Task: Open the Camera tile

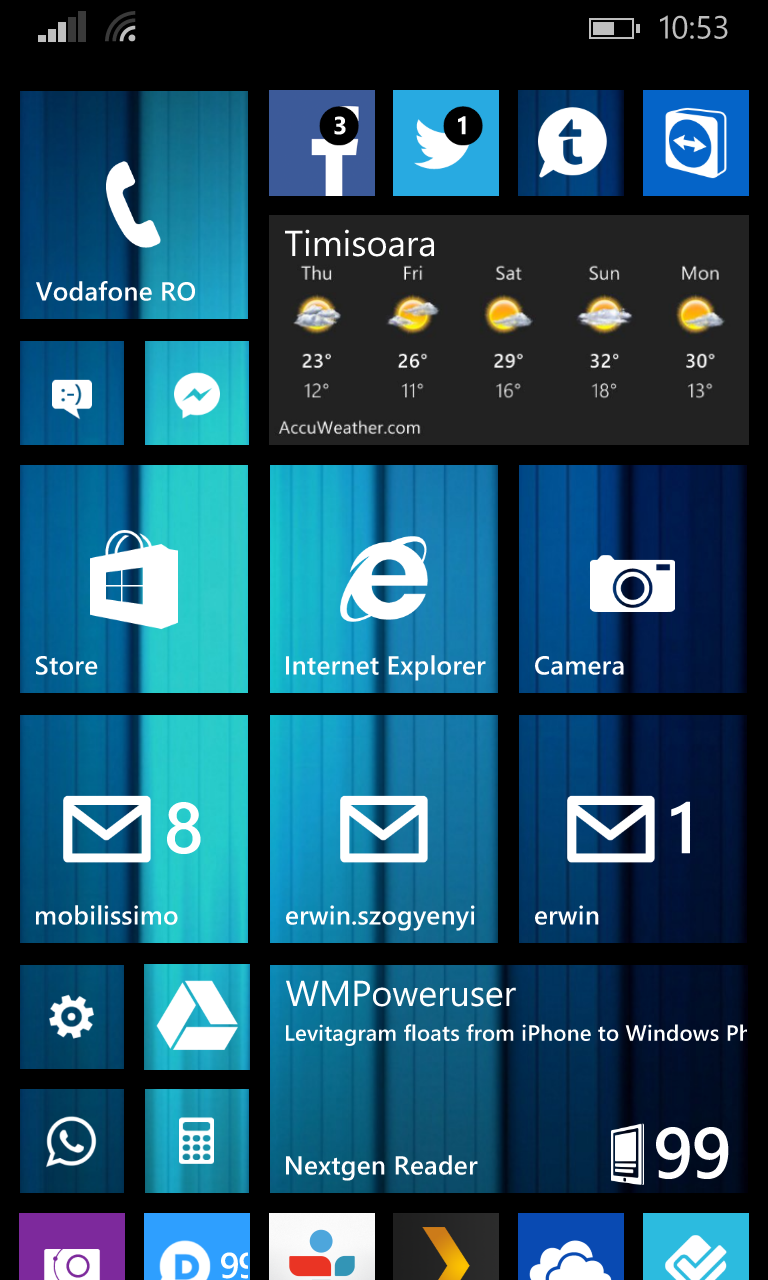Action: pos(632,579)
